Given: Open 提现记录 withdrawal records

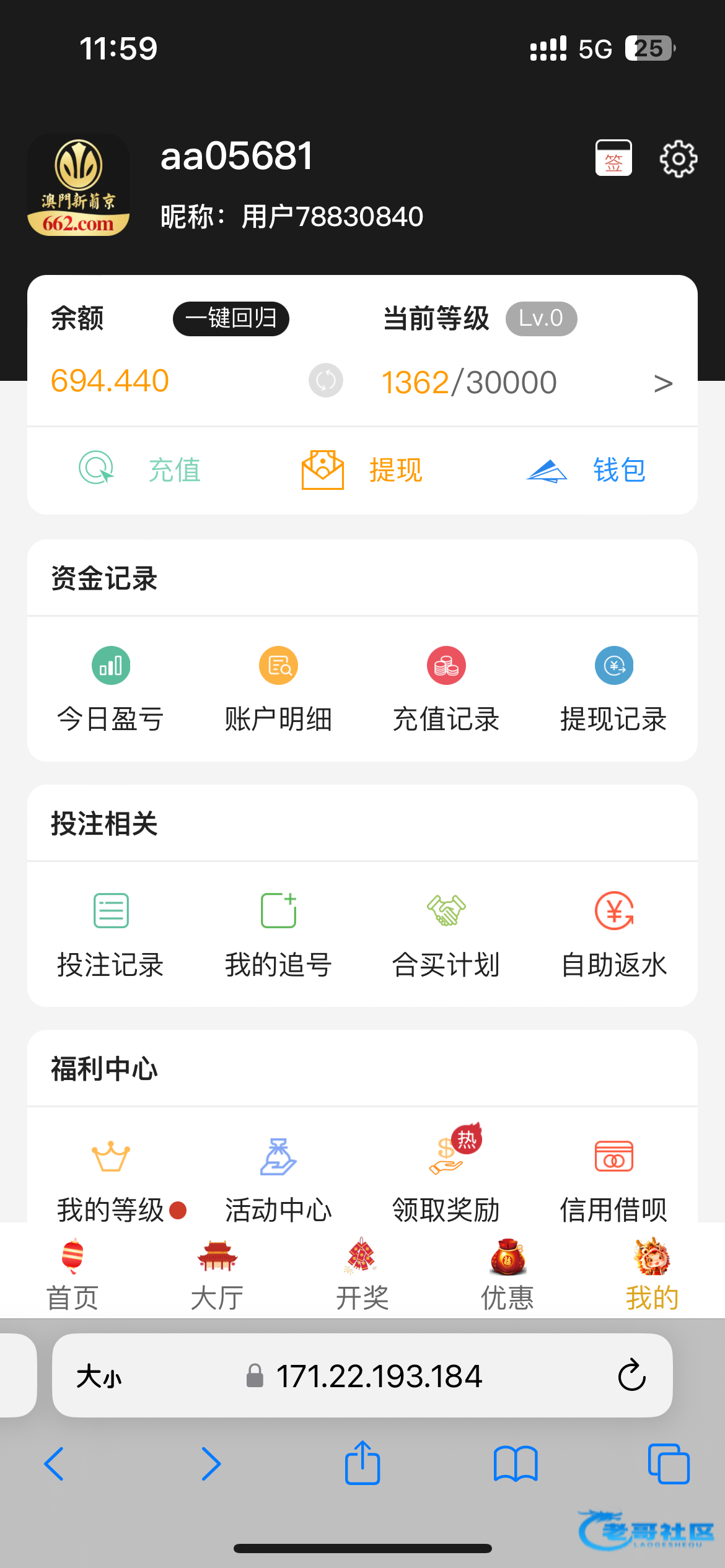Looking at the screenshot, I should tap(613, 689).
